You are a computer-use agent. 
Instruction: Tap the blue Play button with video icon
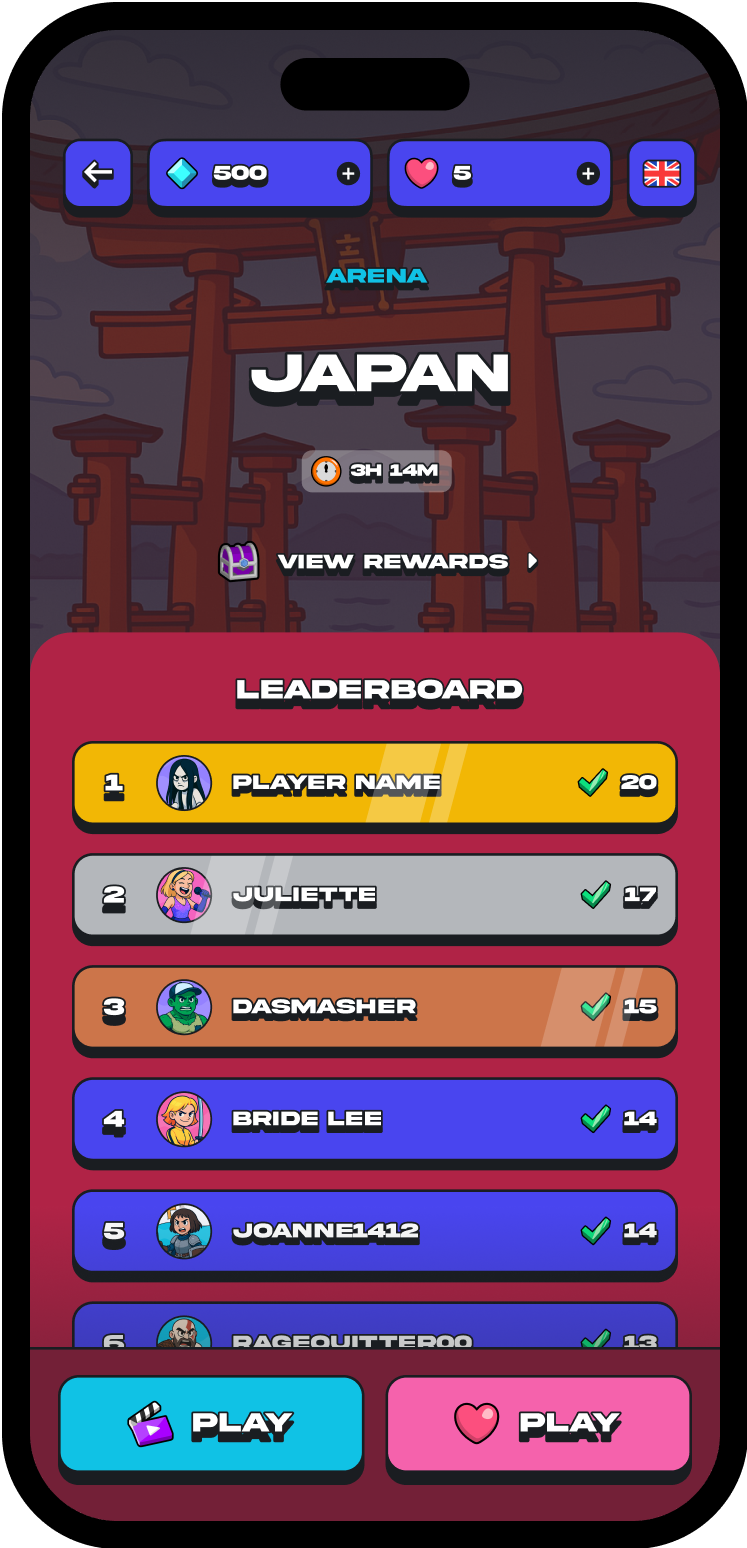point(211,1423)
